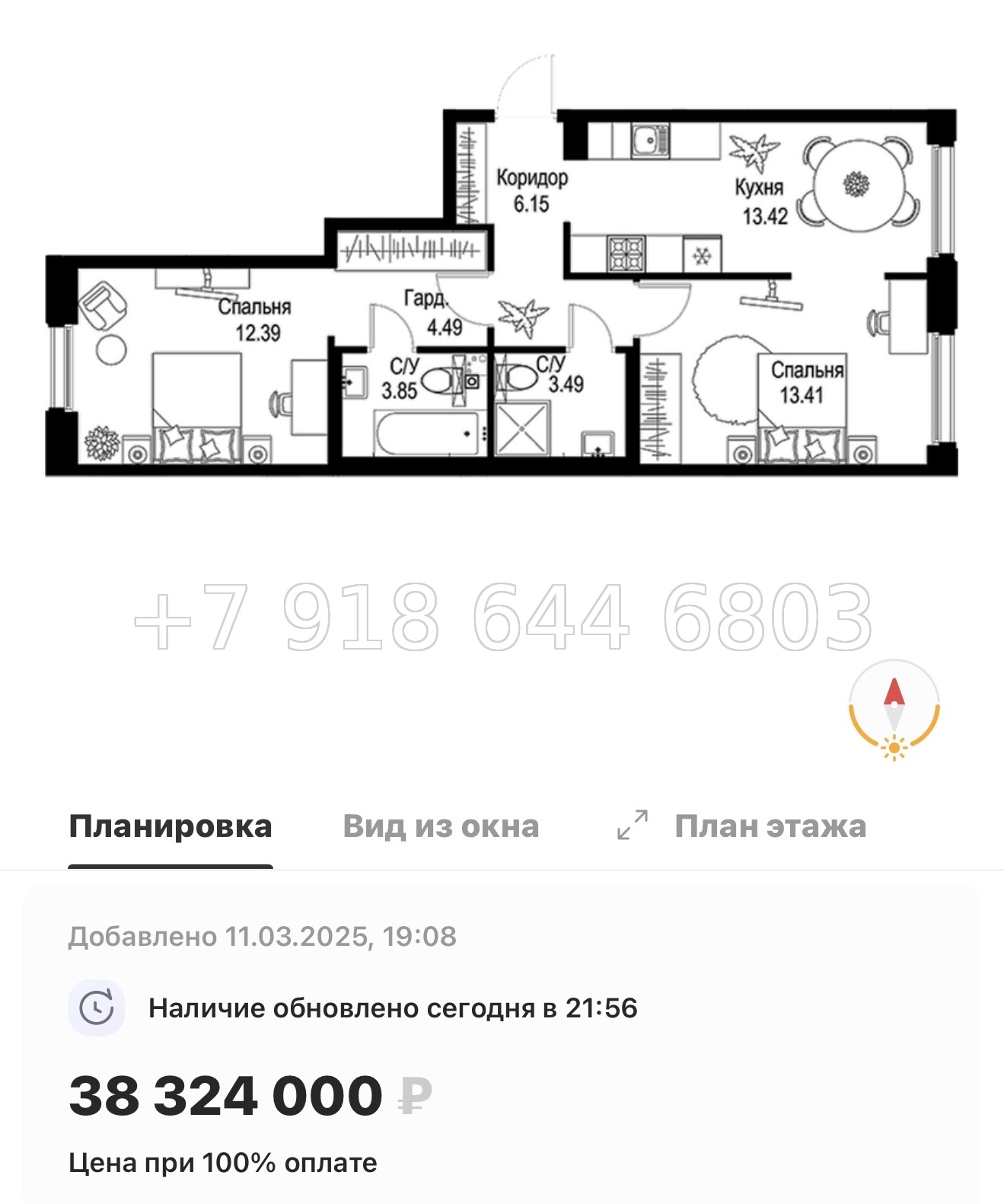Viewport: 1004px width, 1204px height.
Task: Open the План этажа floor plan view
Action: coord(770,826)
